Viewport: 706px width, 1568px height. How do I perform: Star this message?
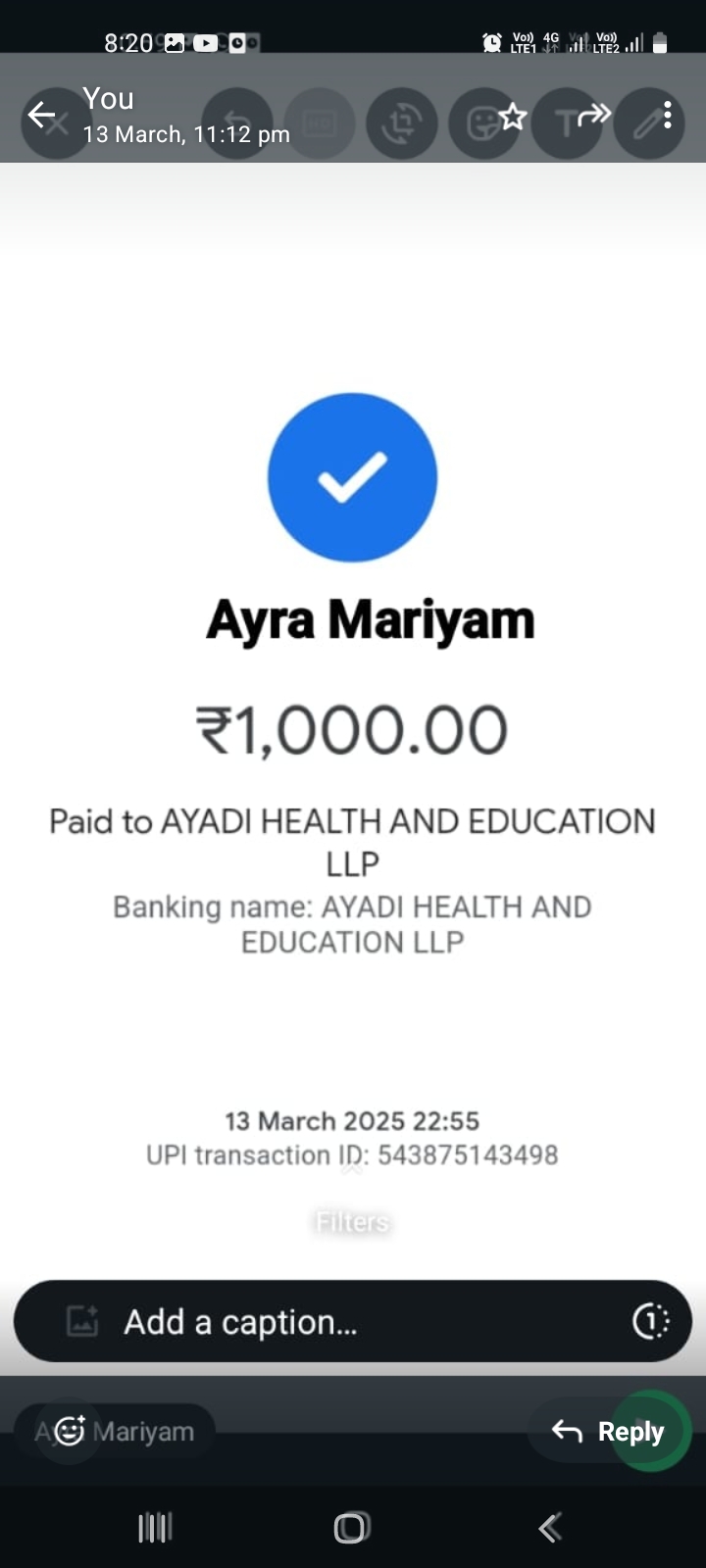click(x=513, y=118)
